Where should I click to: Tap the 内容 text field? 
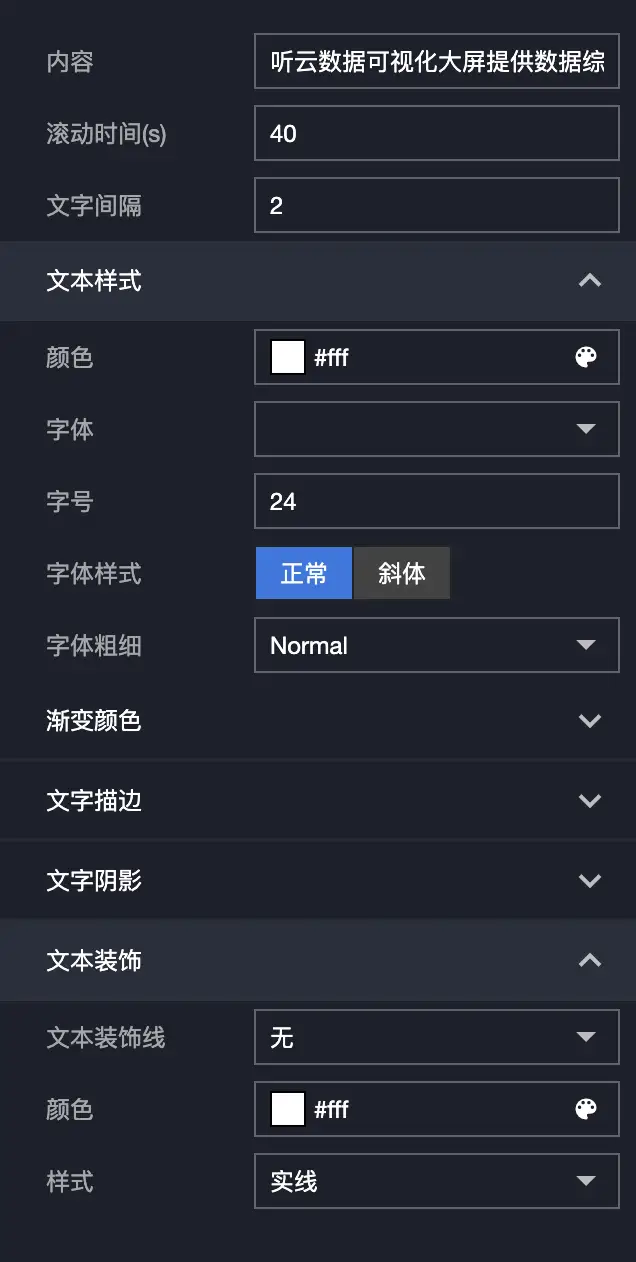pos(437,62)
